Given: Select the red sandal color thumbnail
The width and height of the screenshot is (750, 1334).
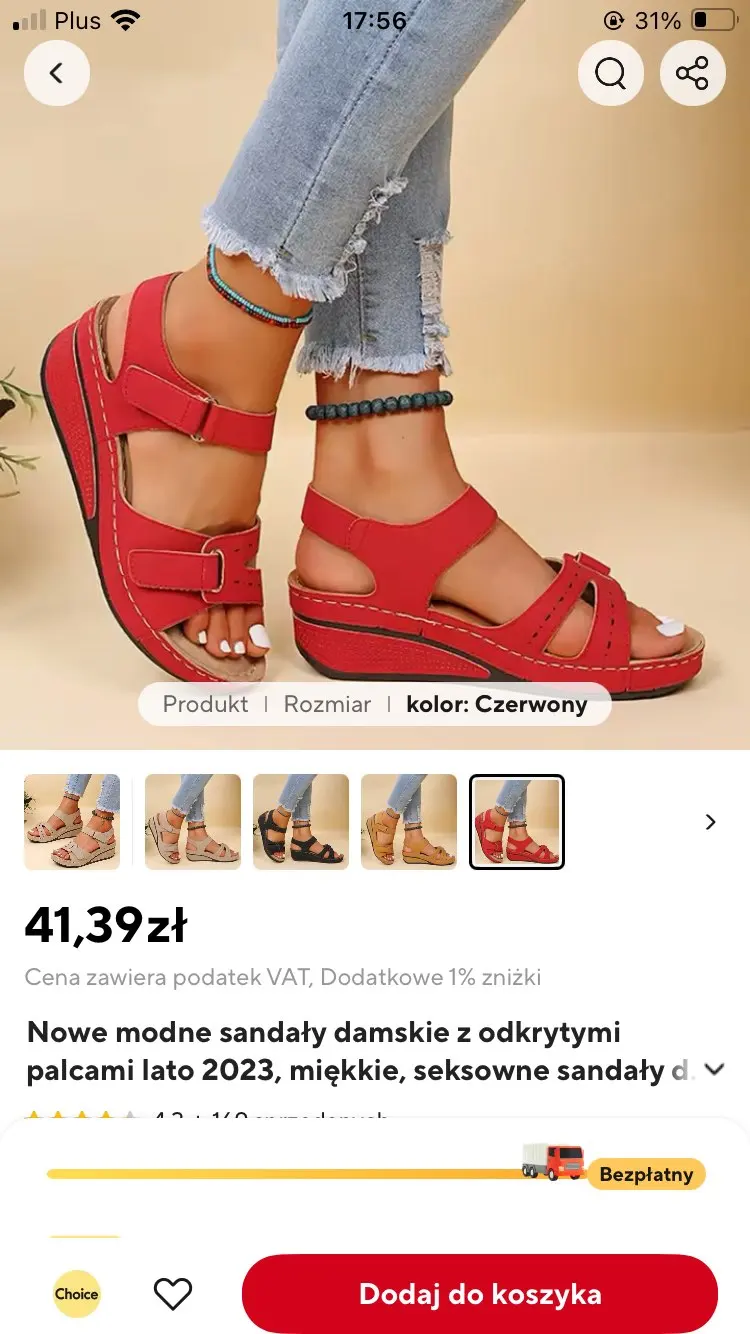Looking at the screenshot, I should (x=517, y=822).
